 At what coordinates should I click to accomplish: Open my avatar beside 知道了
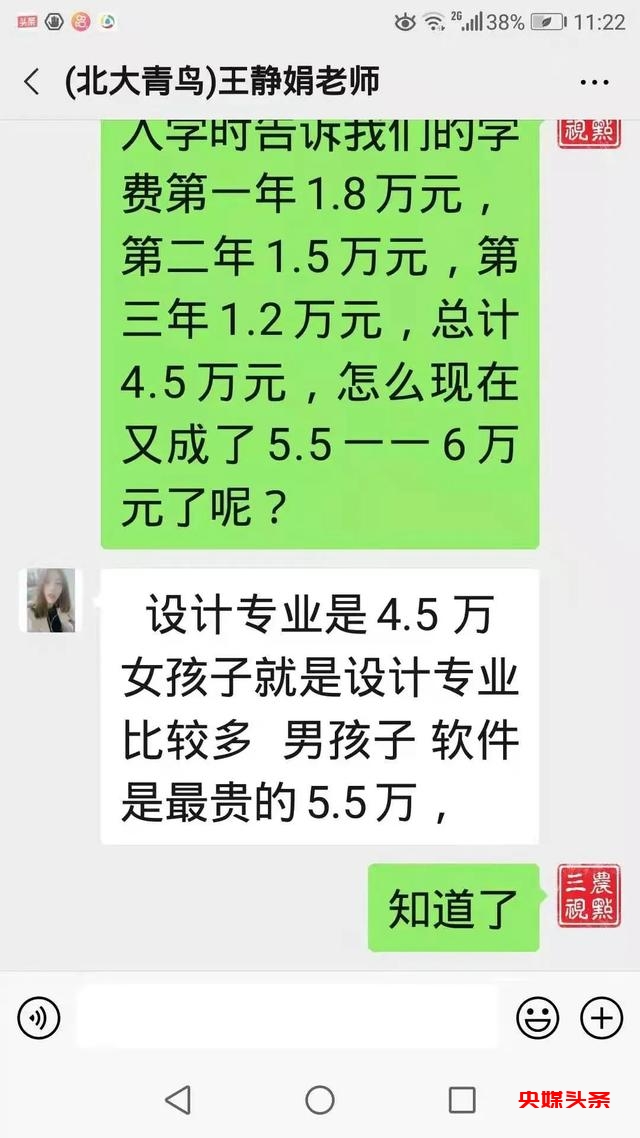(x=589, y=896)
